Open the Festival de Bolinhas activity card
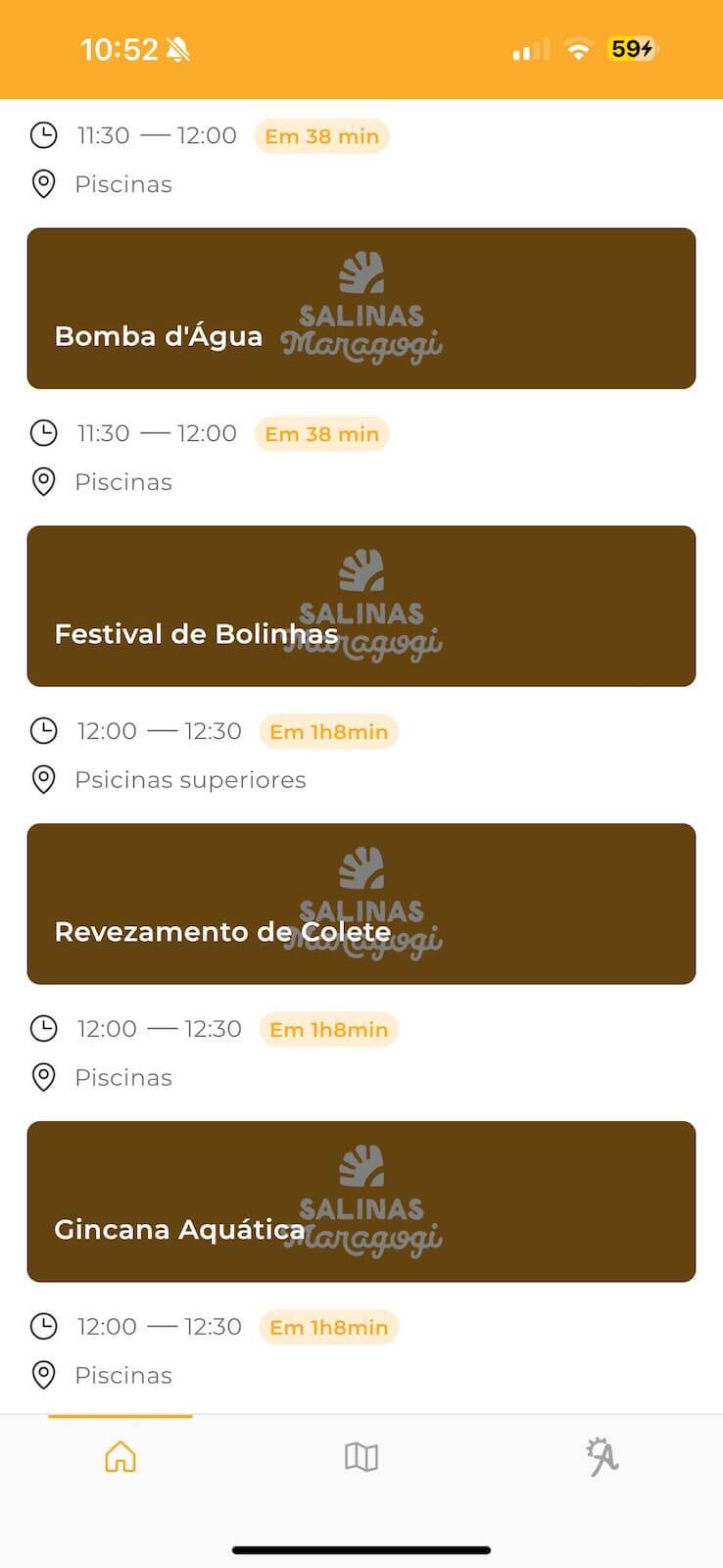The image size is (723, 1568). tap(361, 607)
